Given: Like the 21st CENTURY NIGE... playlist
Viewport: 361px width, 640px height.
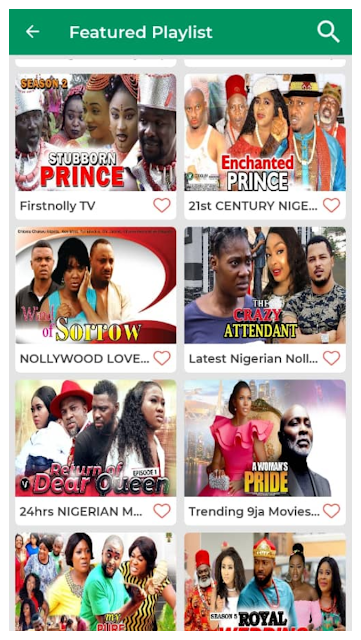Looking at the screenshot, I should coord(331,205).
